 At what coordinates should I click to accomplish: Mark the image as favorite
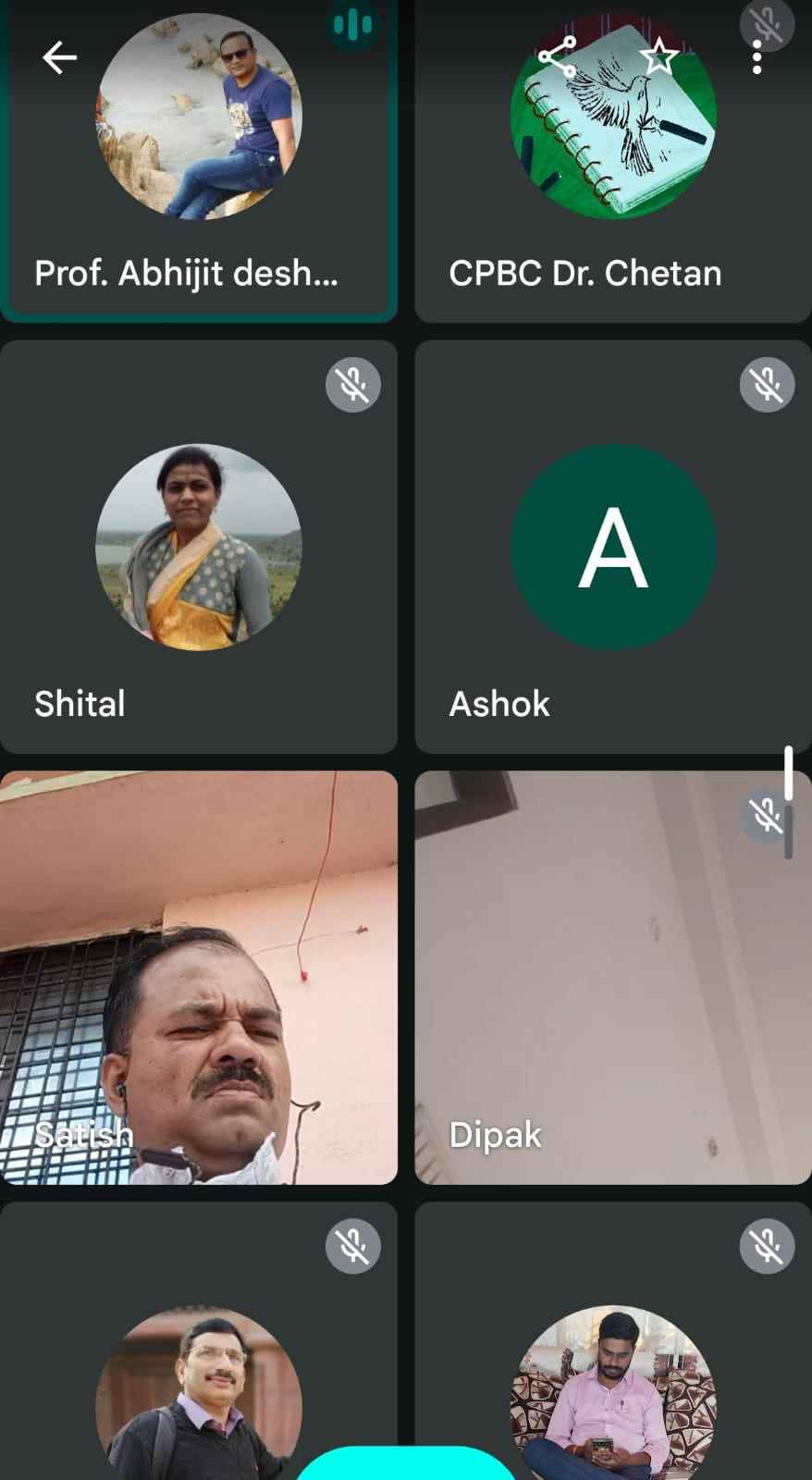point(658,58)
